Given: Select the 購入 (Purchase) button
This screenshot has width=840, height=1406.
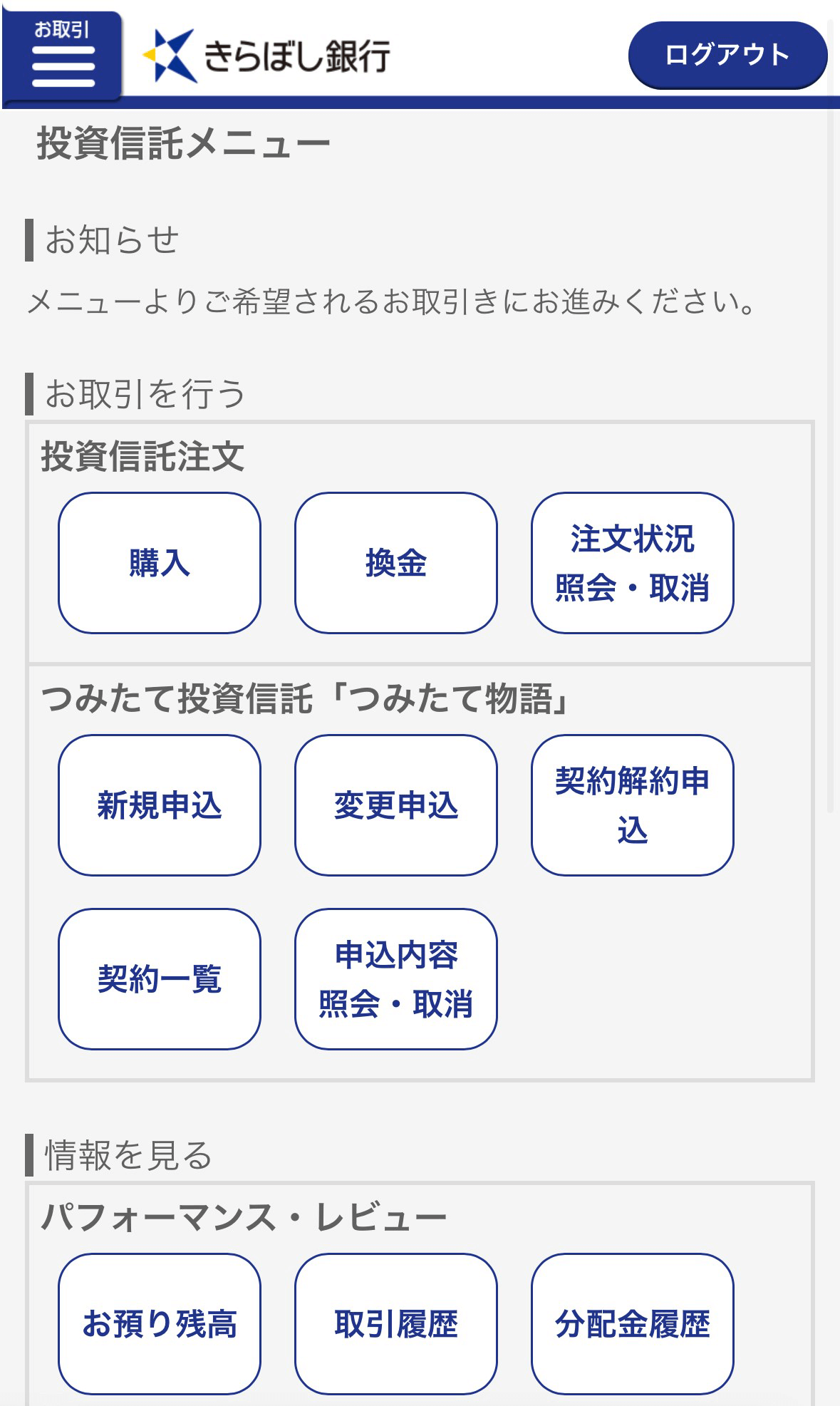Looking at the screenshot, I should (160, 563).
